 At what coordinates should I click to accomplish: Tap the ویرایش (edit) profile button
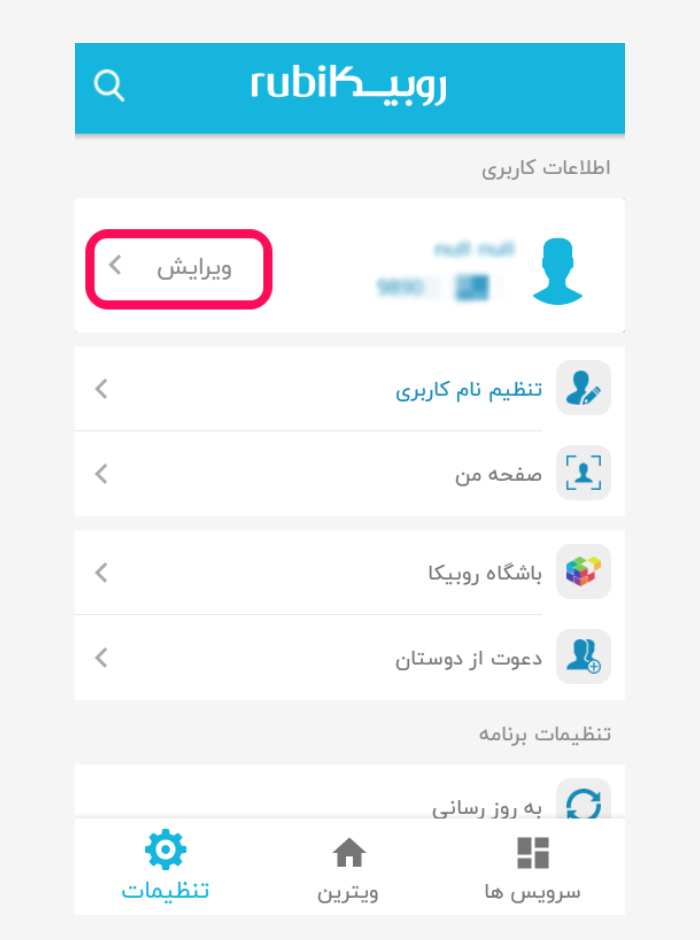point(180,268)
